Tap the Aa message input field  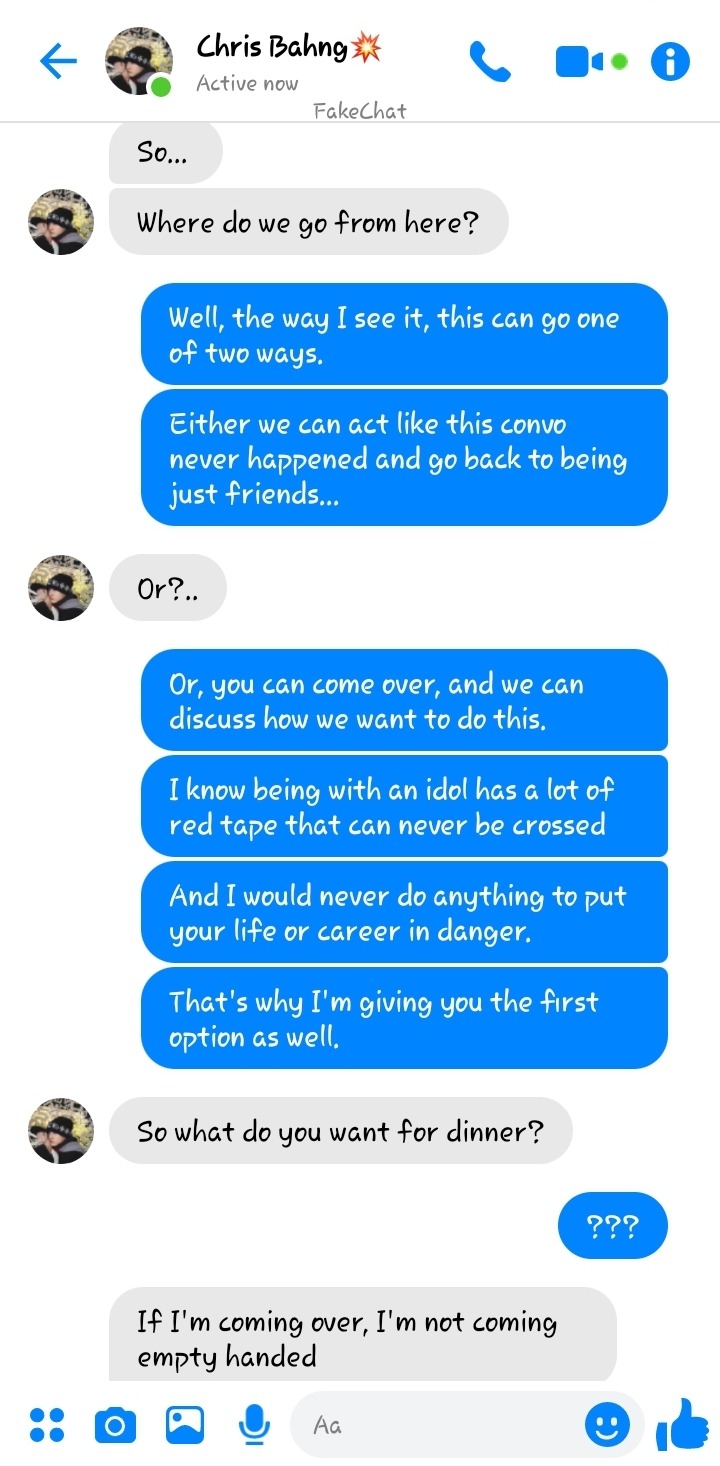point(440,1424)
